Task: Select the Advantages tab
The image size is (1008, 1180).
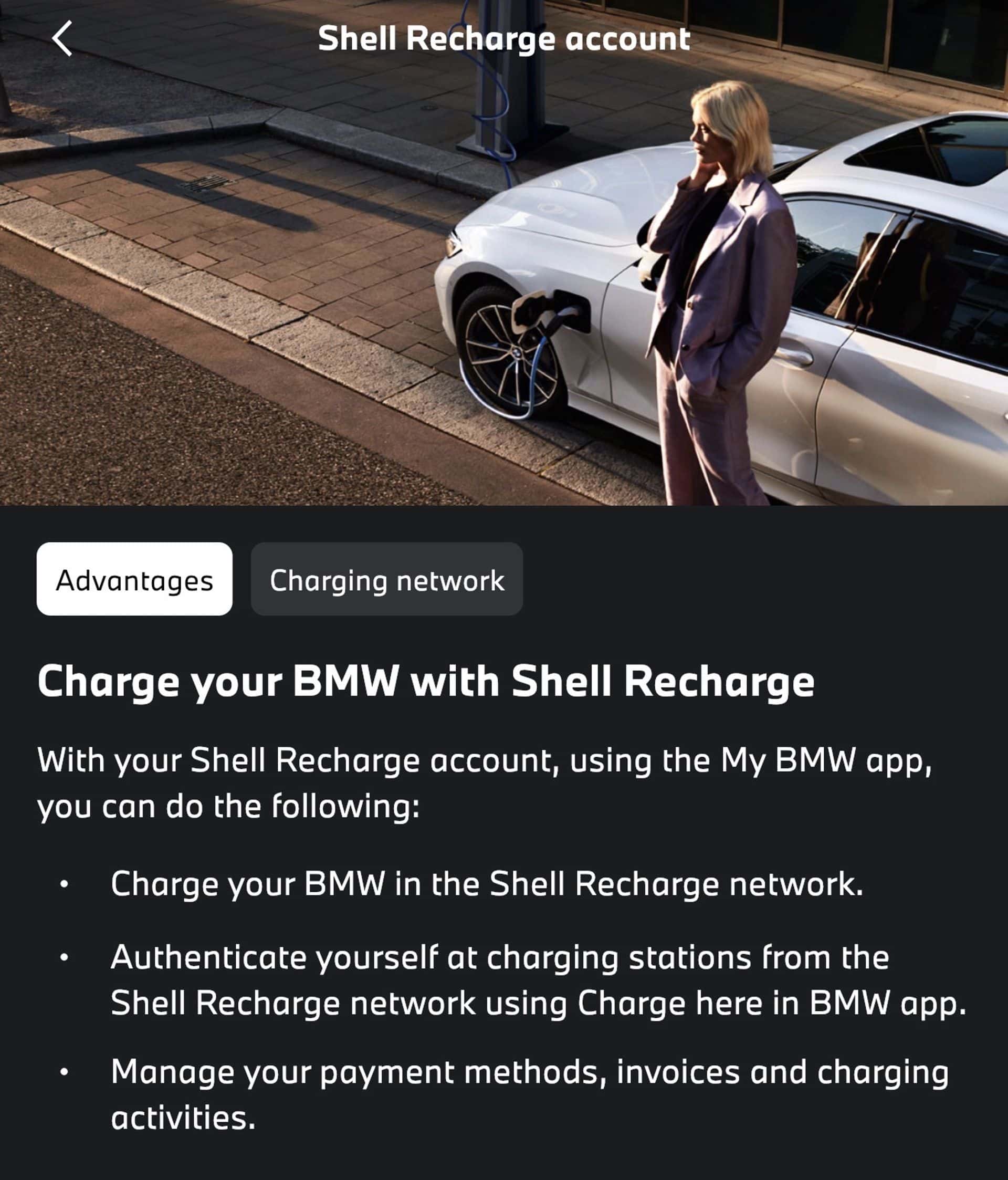Action: [134, 579]
